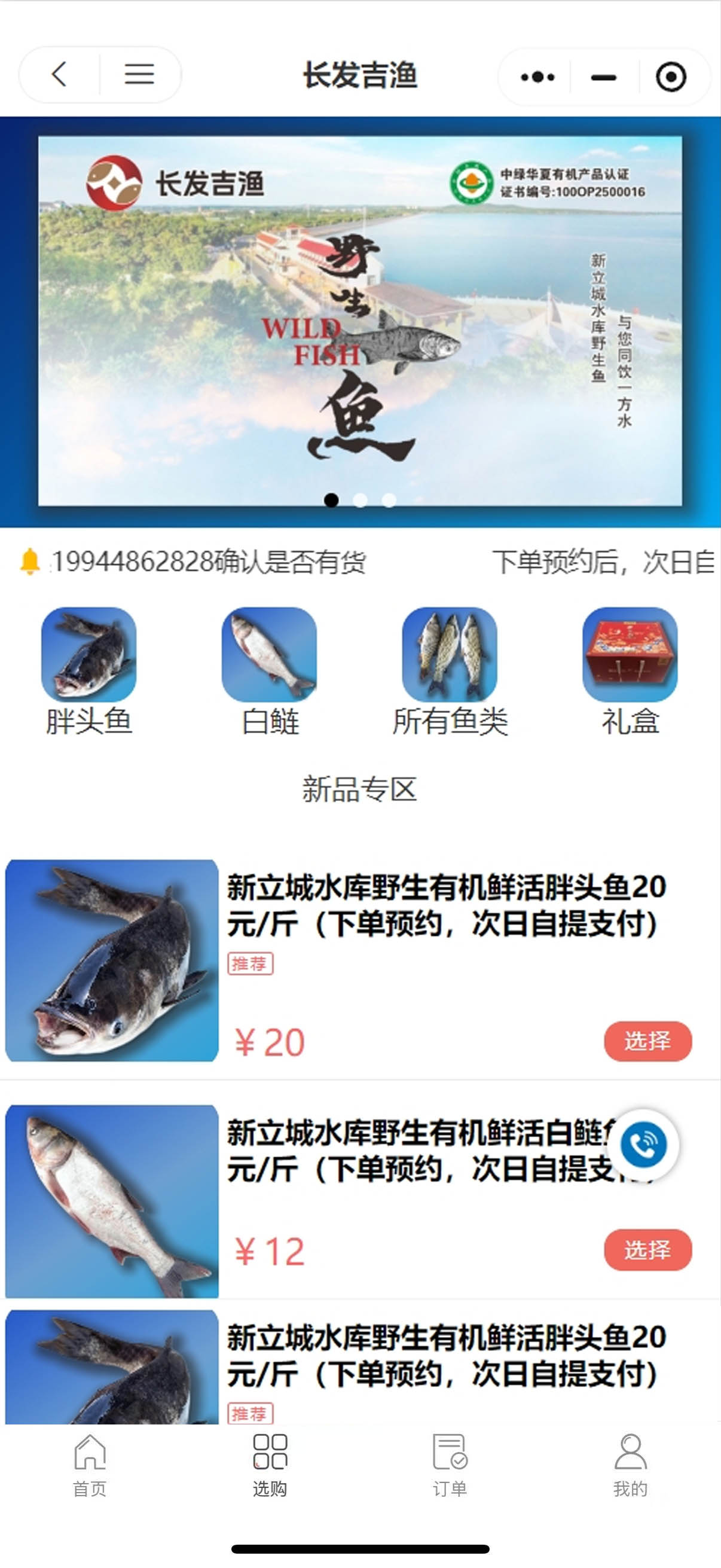Browse 所有鱼类 via its fish icon
Viewport: 721px width, 1568px height.
(x=450, y=656)
